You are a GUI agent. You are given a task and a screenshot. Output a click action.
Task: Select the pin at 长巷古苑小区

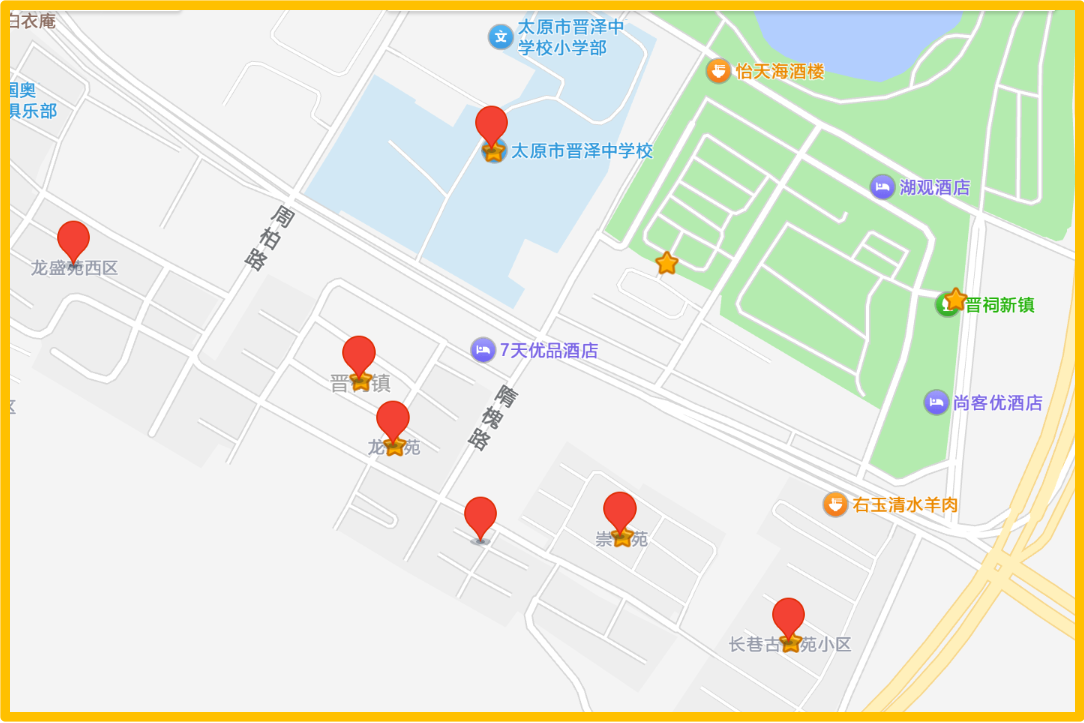tap(788, 617)
